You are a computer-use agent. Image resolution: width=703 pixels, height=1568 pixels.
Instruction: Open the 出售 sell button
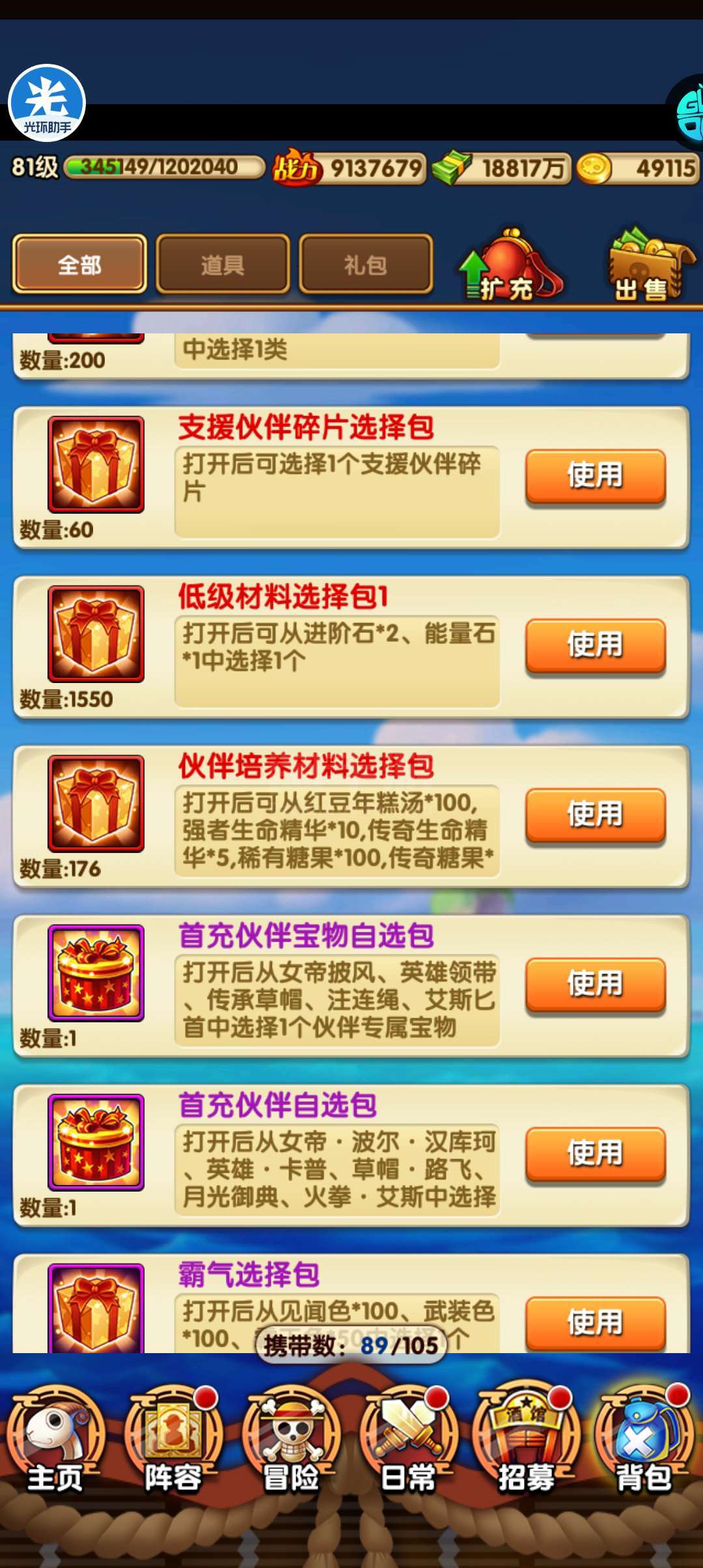[x=648, y=266]
